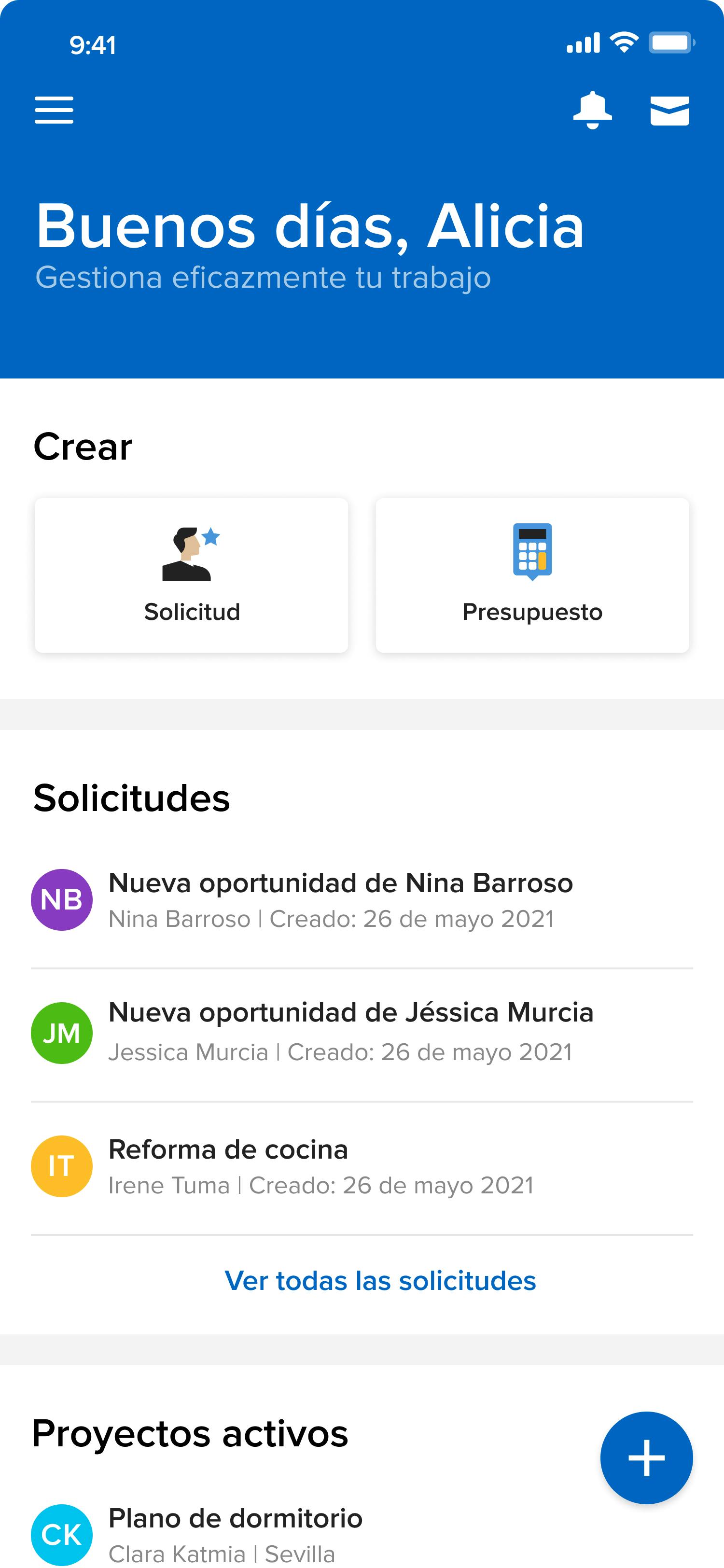The height and width of the screenshot is (1568, 724).
Task: Open the notifications bell
Action: click(x=592, y=110)
